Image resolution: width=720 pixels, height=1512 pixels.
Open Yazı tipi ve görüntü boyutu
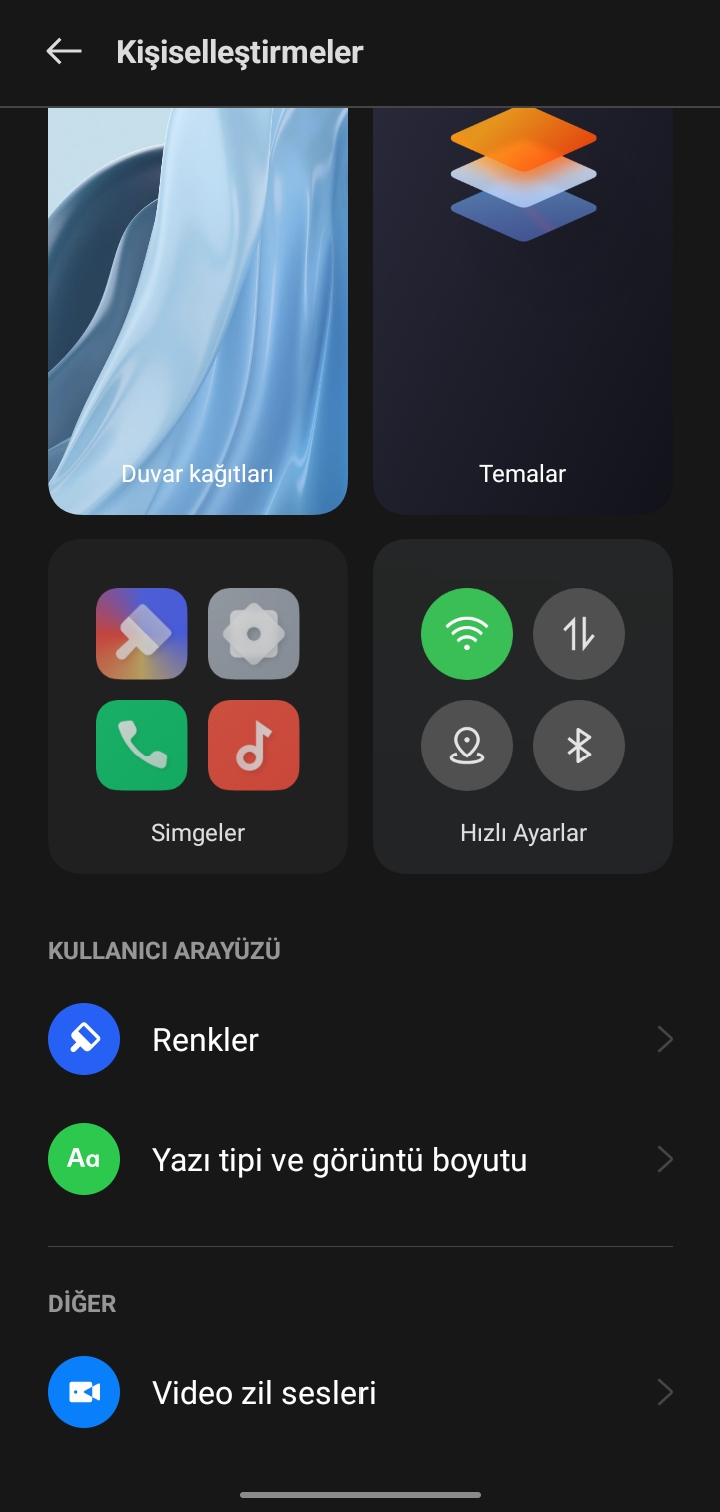pyautogui.click(x=360, y=1159)
